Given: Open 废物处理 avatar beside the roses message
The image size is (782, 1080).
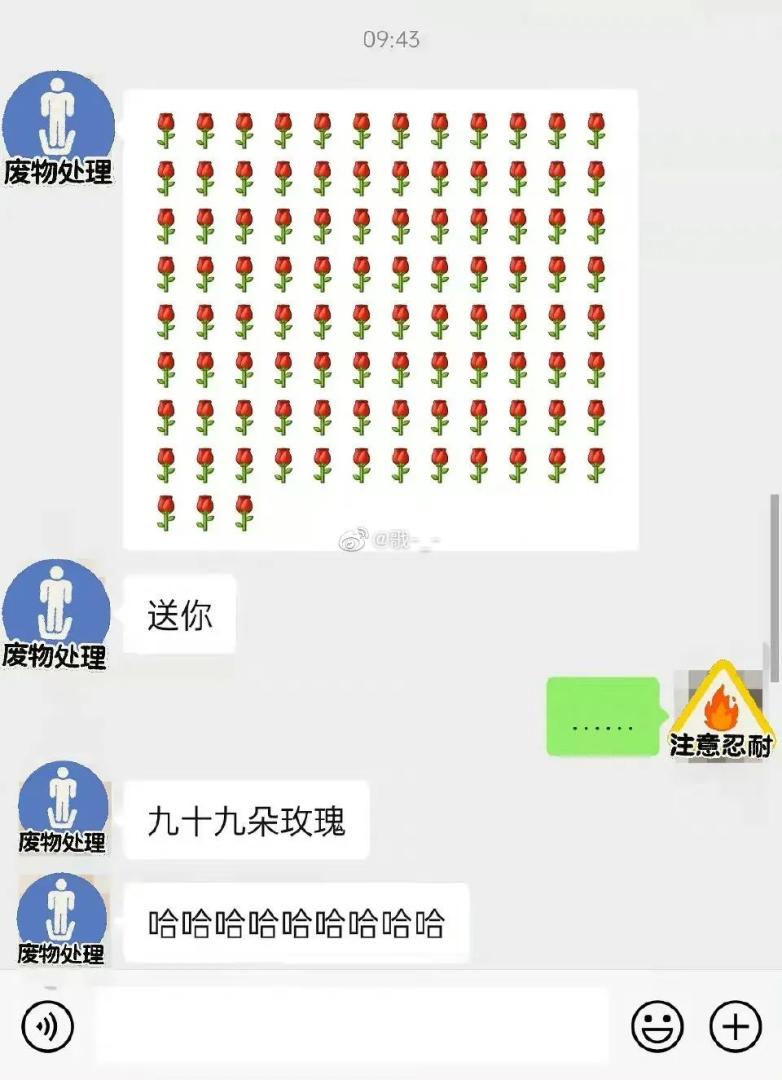Looking at the screenshot, I should point(58,128).
